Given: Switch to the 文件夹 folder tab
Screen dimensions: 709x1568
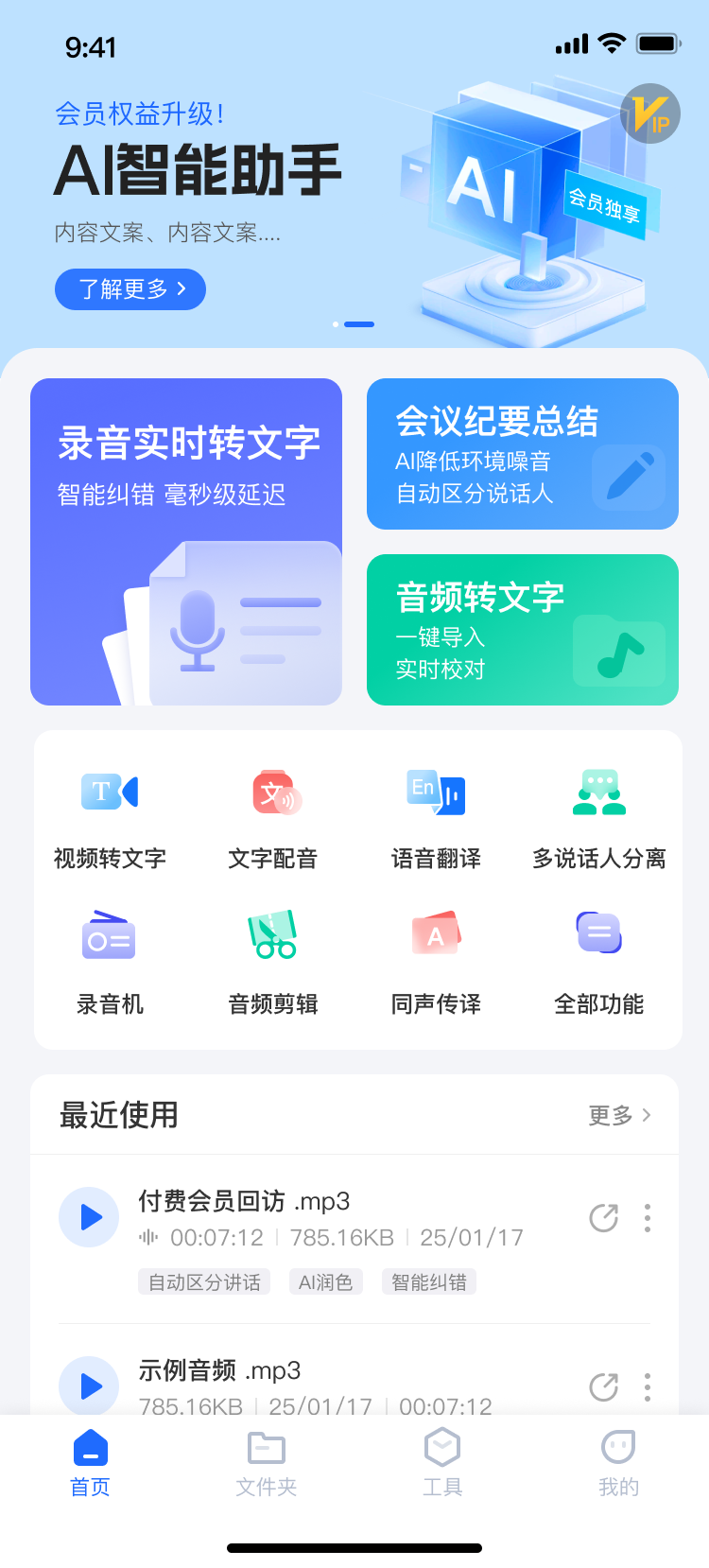Looking at the screenshot, I should coord(266,1462).
